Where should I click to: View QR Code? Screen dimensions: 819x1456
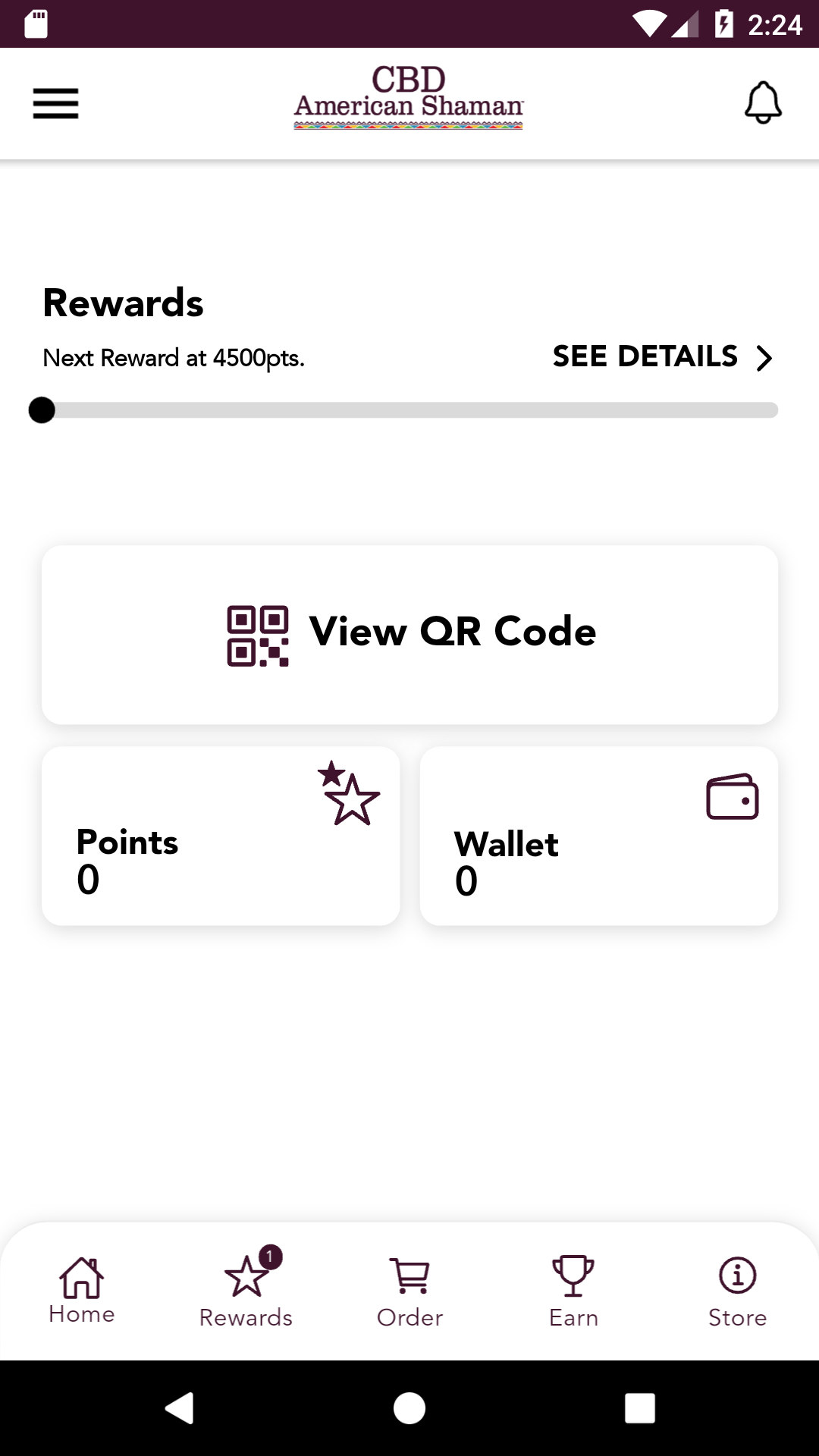coord(409,635)
